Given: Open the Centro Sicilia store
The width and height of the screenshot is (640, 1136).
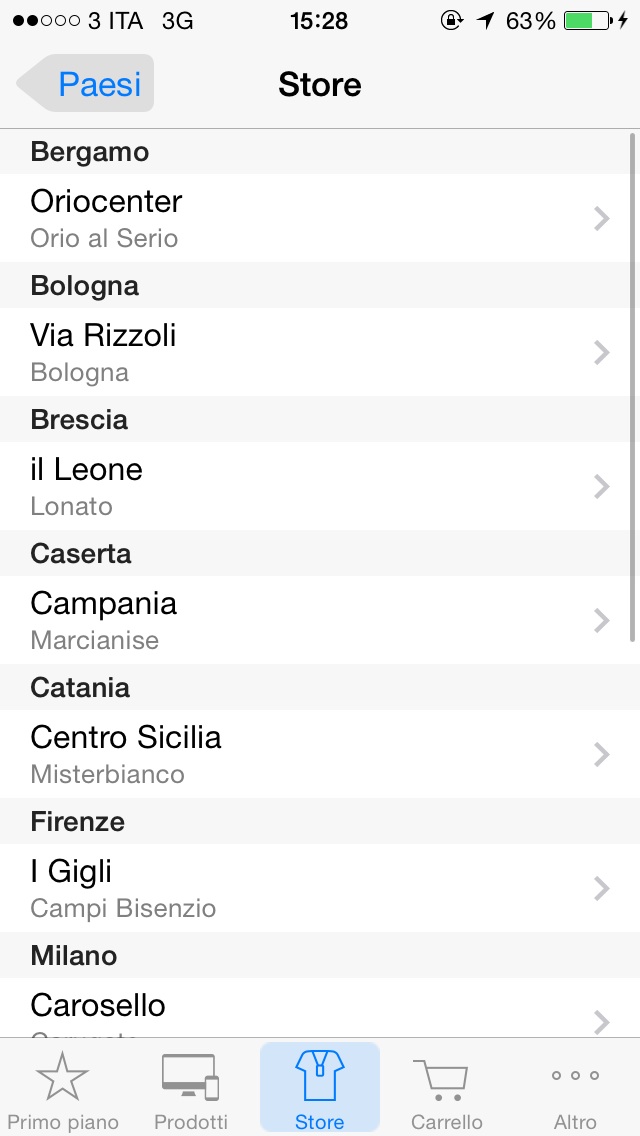Looking at the screenshot, I should (x=320, y=754).
